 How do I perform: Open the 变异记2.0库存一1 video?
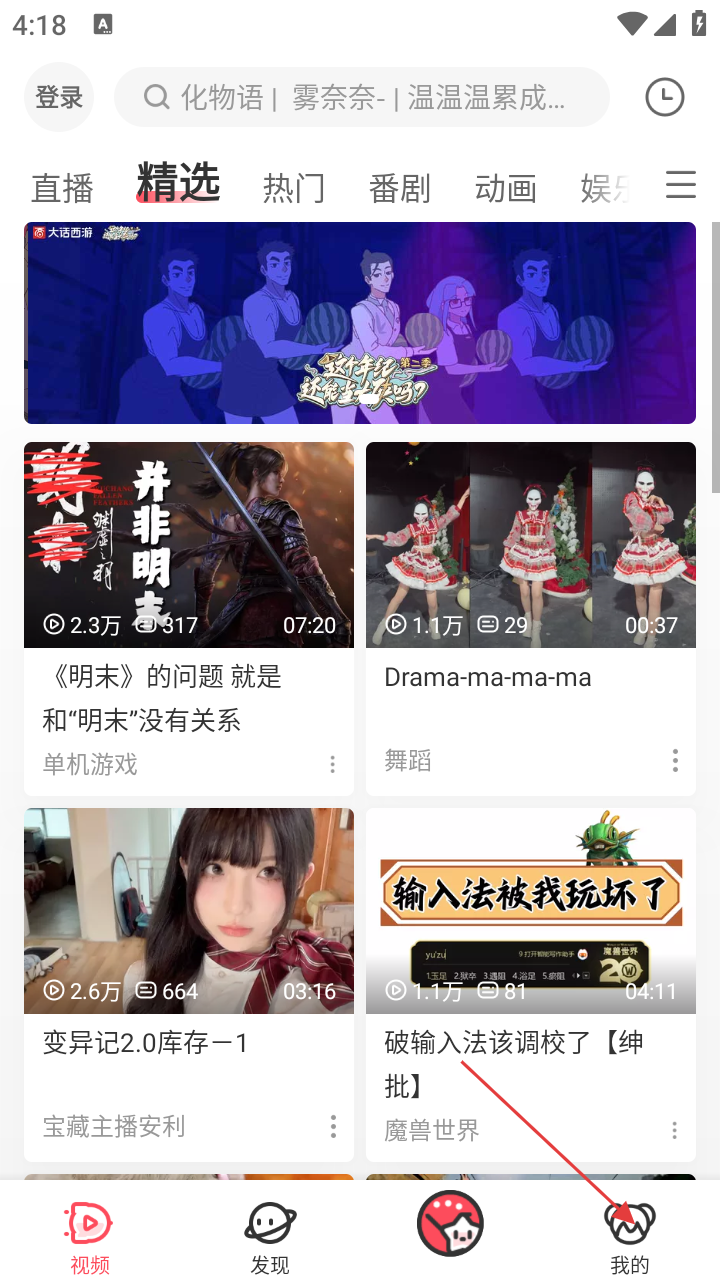189,911
